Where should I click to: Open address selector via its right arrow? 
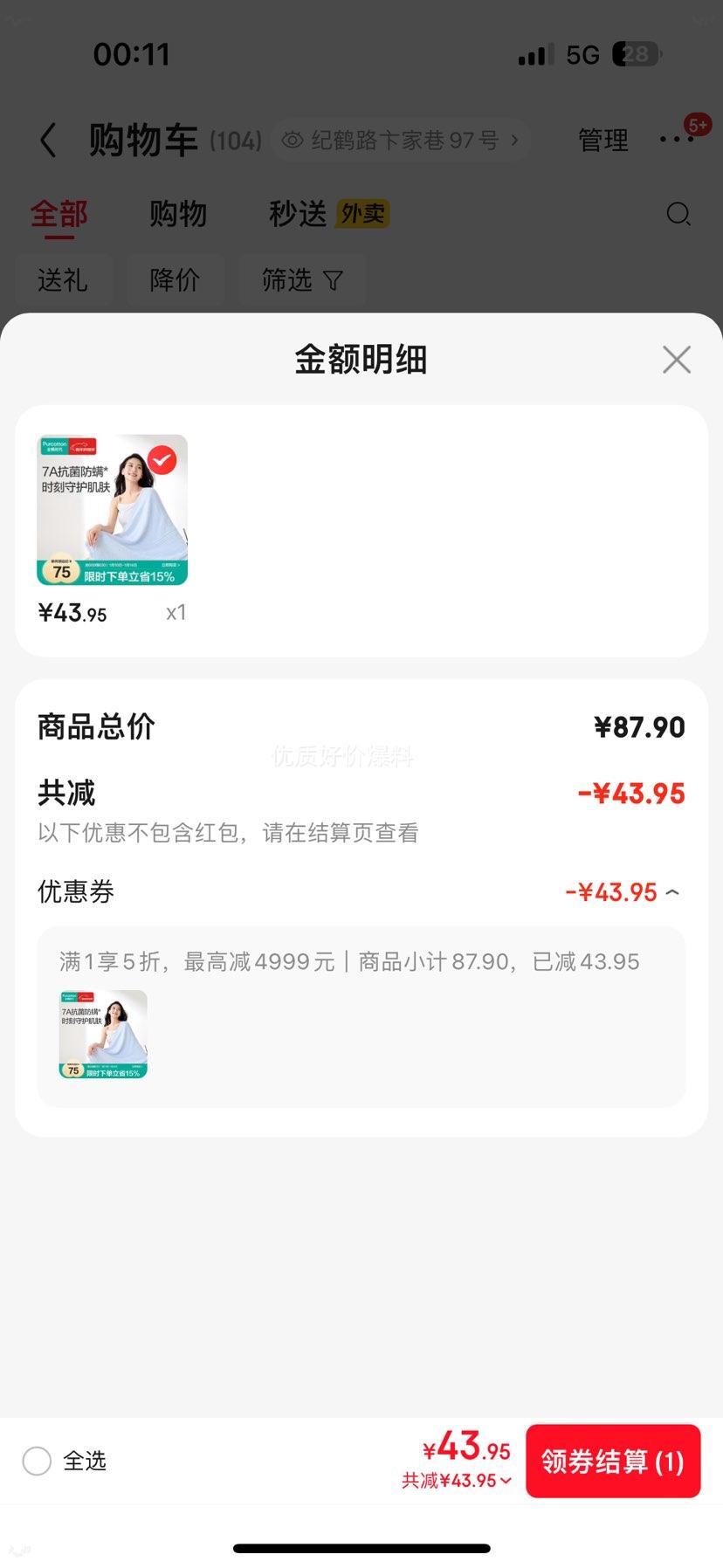click(513, 140)
